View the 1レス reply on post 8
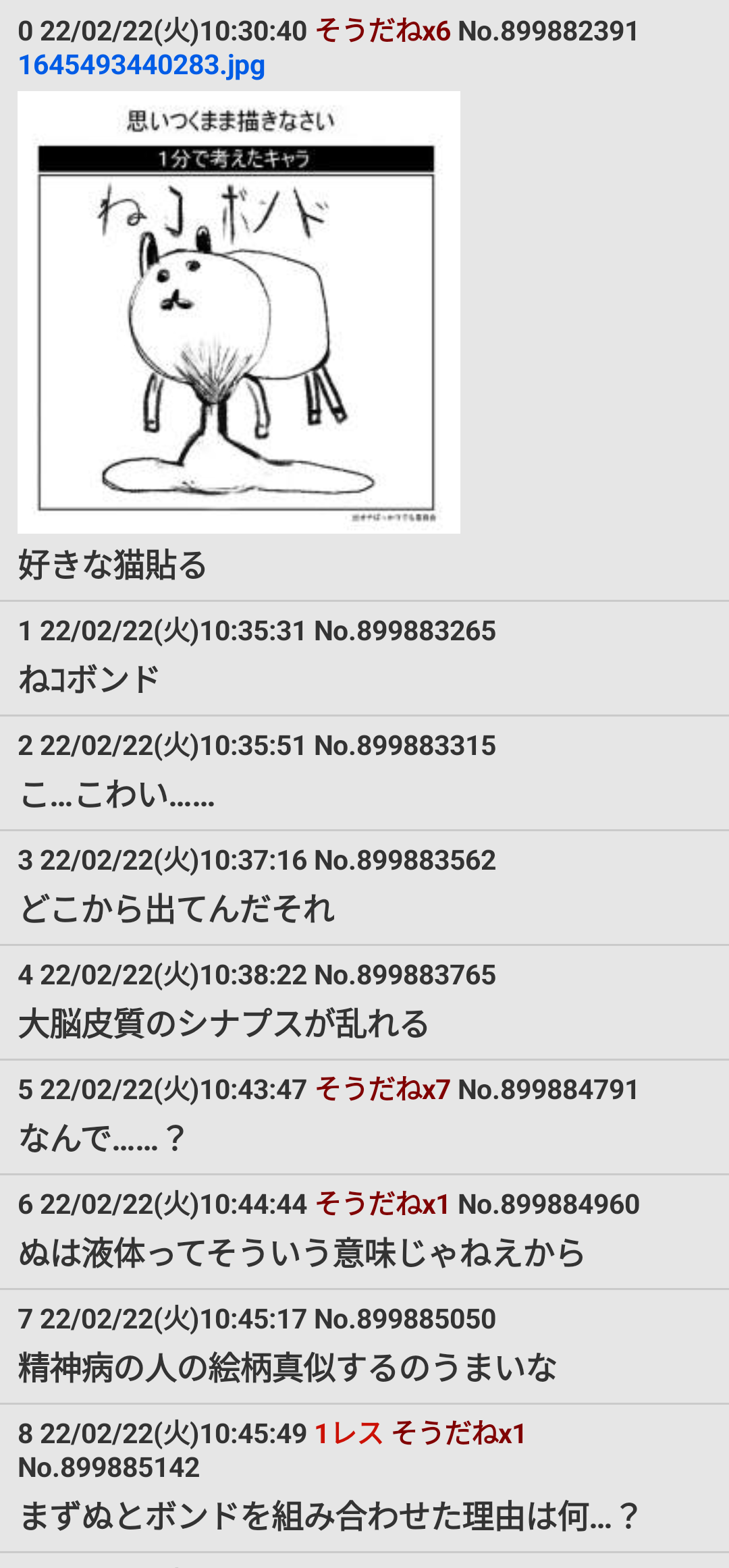This screenshot has height=1568, width=729. point(349,1434)
